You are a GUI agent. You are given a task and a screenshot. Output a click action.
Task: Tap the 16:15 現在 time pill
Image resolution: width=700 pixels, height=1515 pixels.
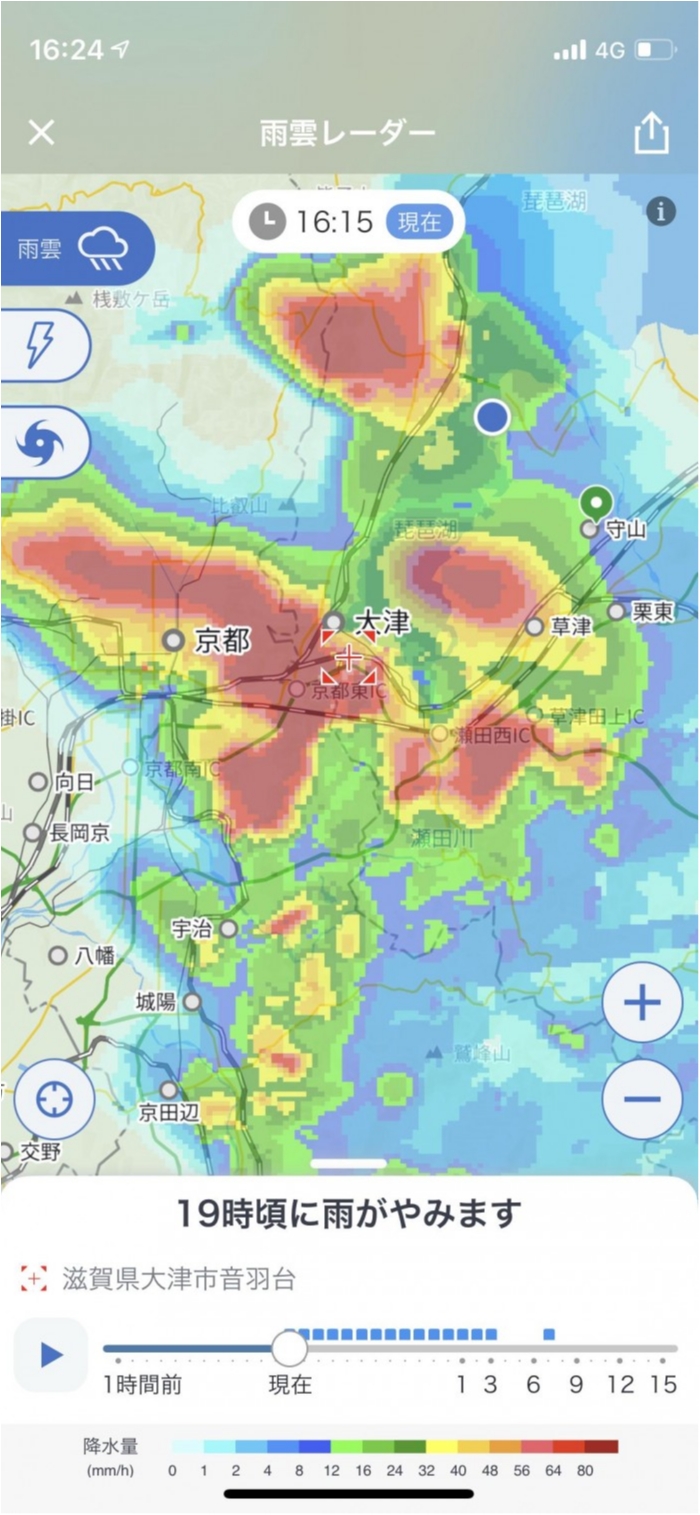tap(348, 221)
